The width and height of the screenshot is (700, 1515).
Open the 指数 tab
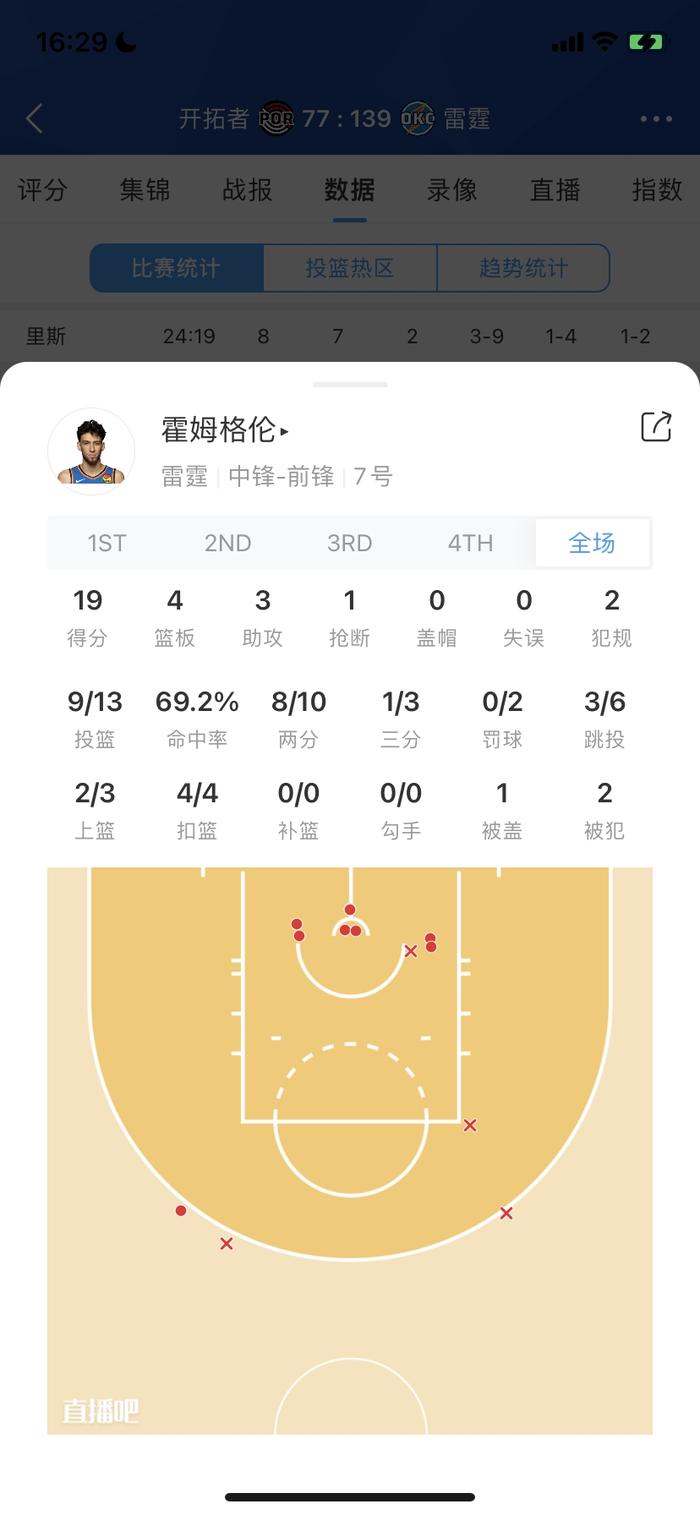657,189
